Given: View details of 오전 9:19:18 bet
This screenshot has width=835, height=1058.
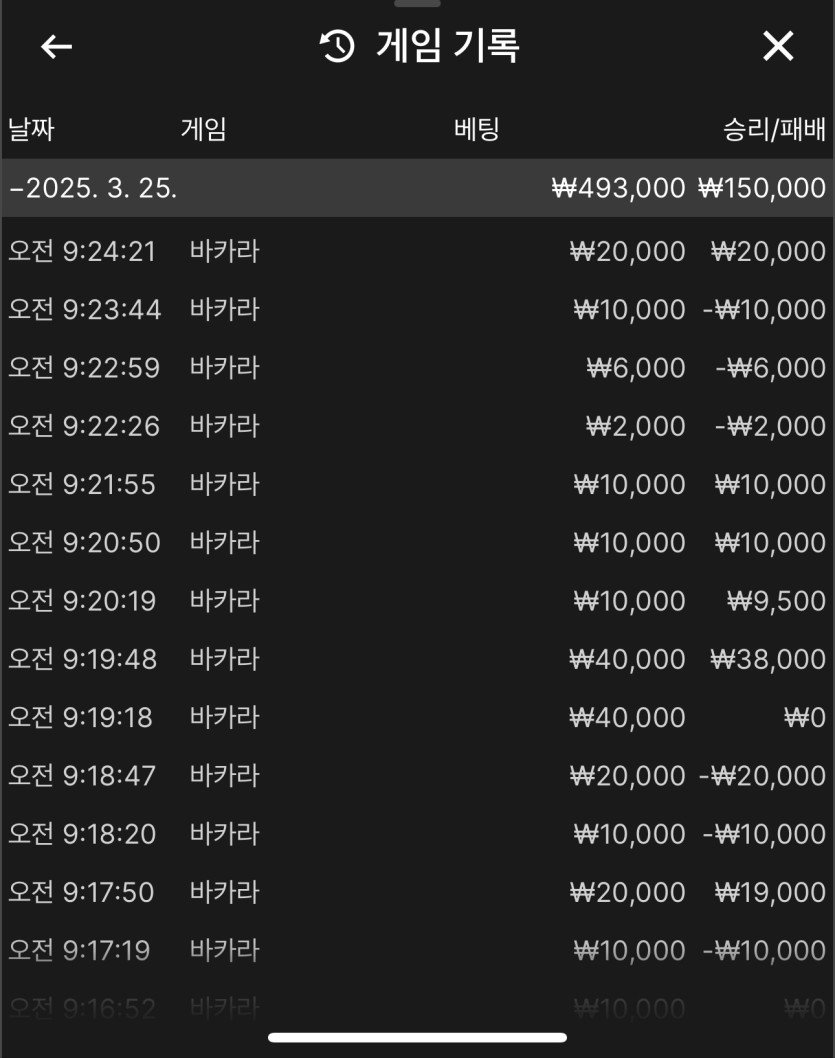Looking at the screenshot, I should tap(417, 717).
